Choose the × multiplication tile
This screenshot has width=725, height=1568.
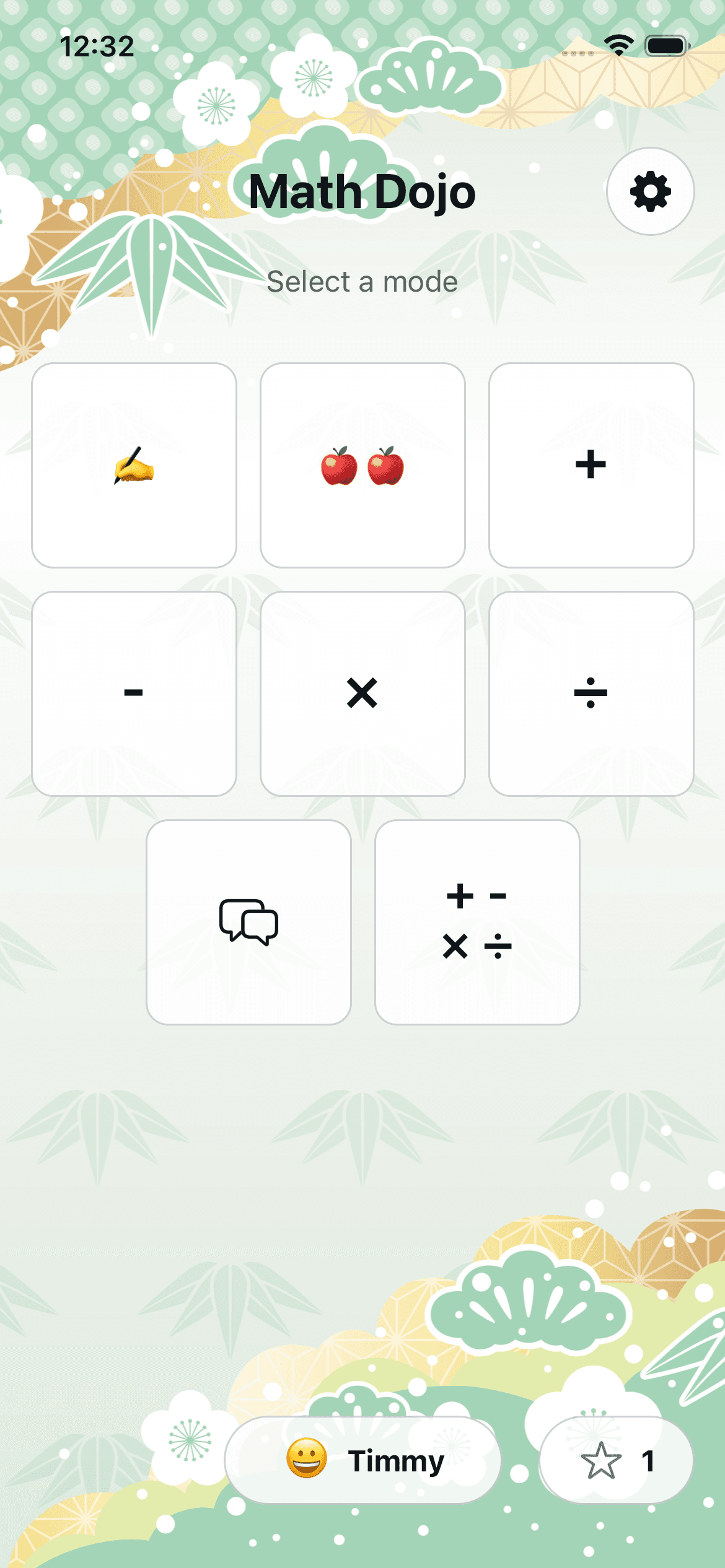362,694
